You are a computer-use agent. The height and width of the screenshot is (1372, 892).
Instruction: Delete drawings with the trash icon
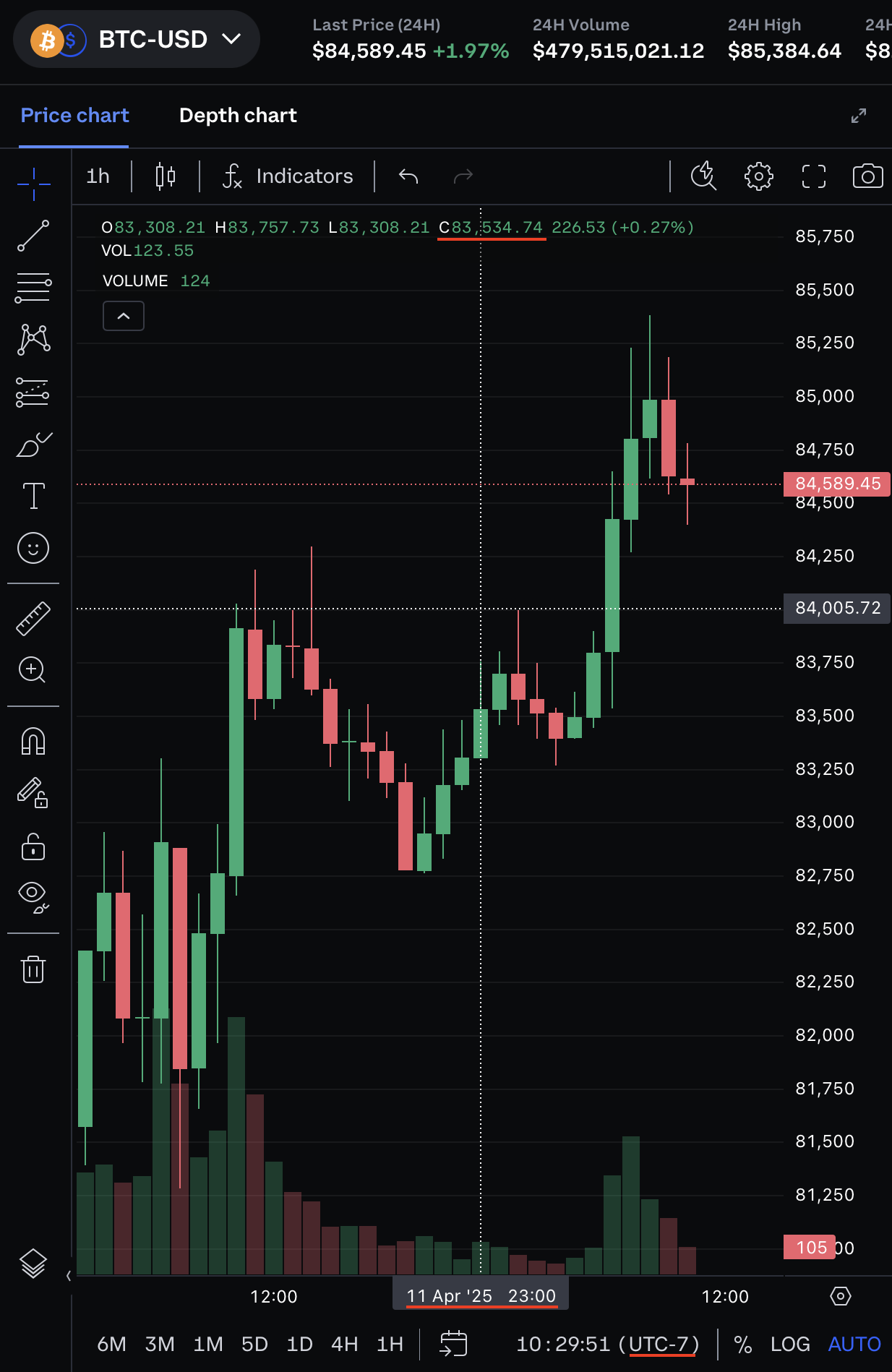click(x=33, y=969)
